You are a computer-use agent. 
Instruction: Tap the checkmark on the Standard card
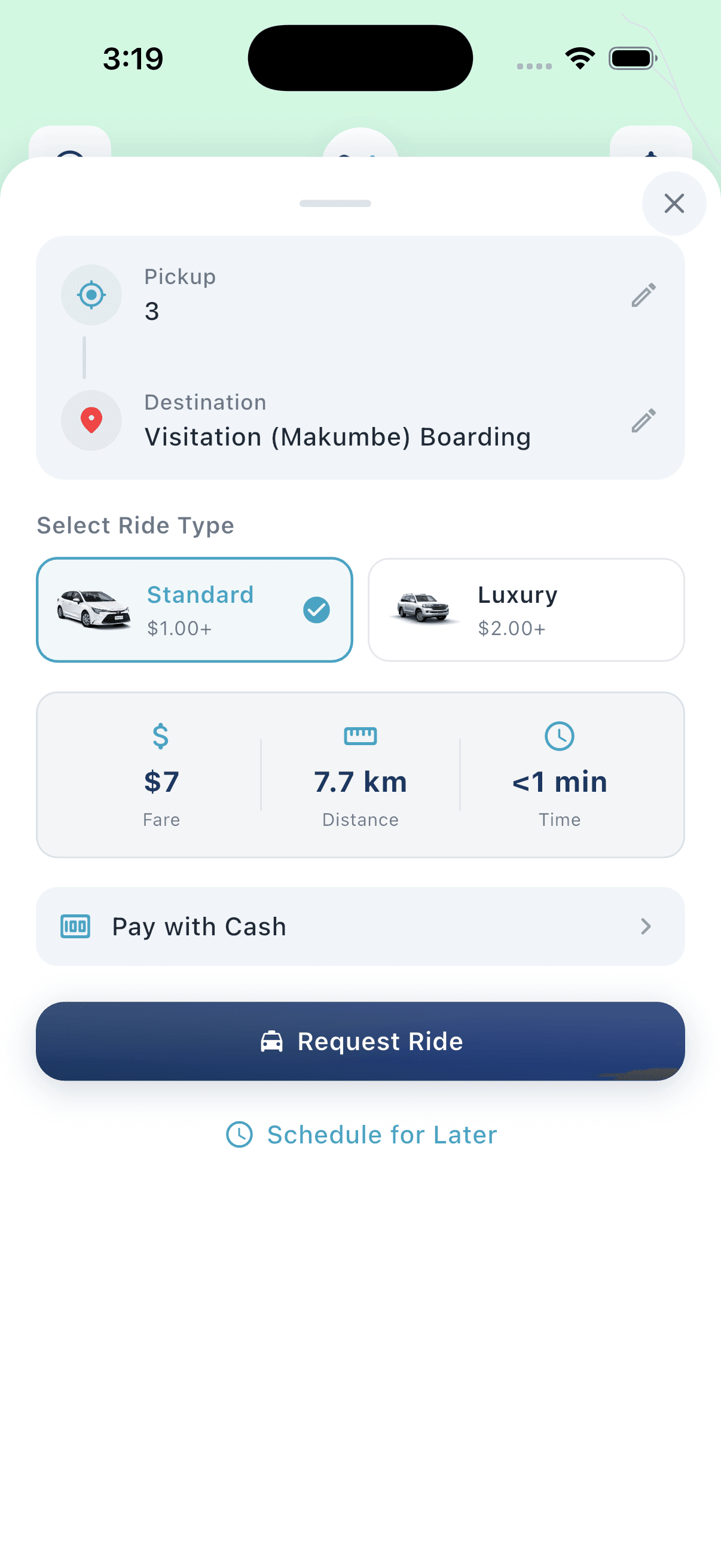pos(316,609)
